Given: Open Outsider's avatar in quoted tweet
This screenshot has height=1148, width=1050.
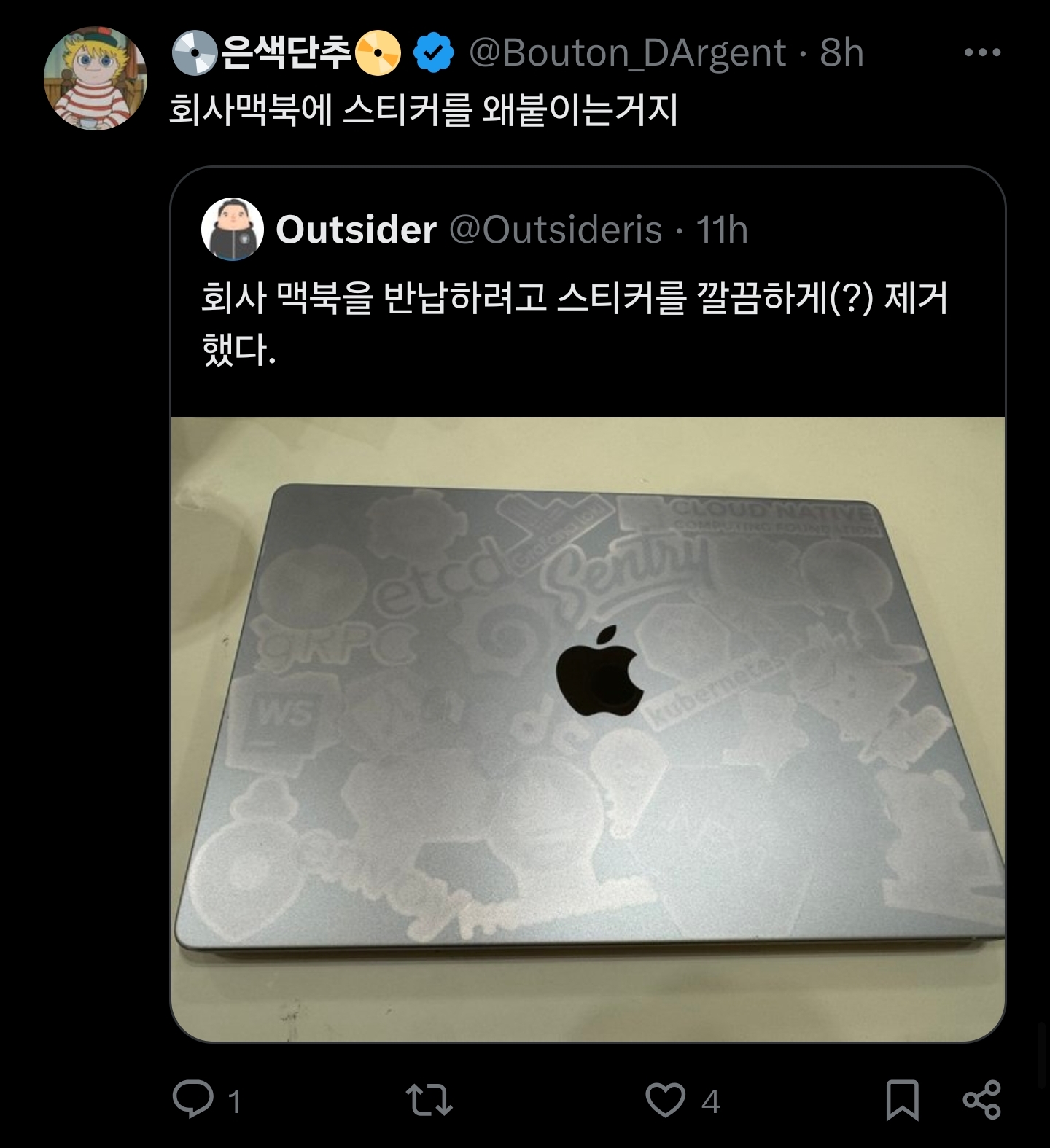Looking at the screenshot, I should point(232,229).
